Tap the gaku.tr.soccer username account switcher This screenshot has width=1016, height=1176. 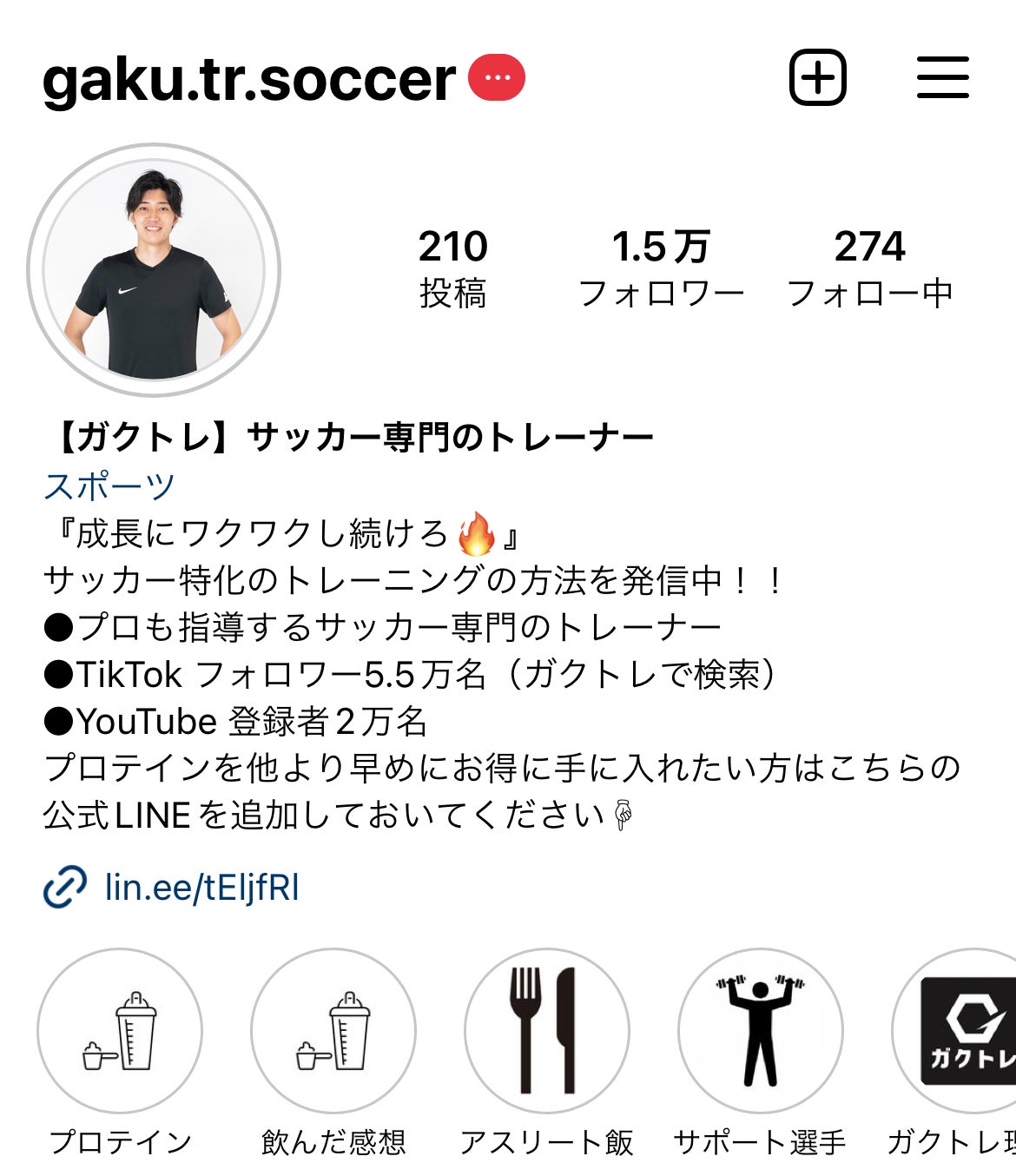coord(248,80)
